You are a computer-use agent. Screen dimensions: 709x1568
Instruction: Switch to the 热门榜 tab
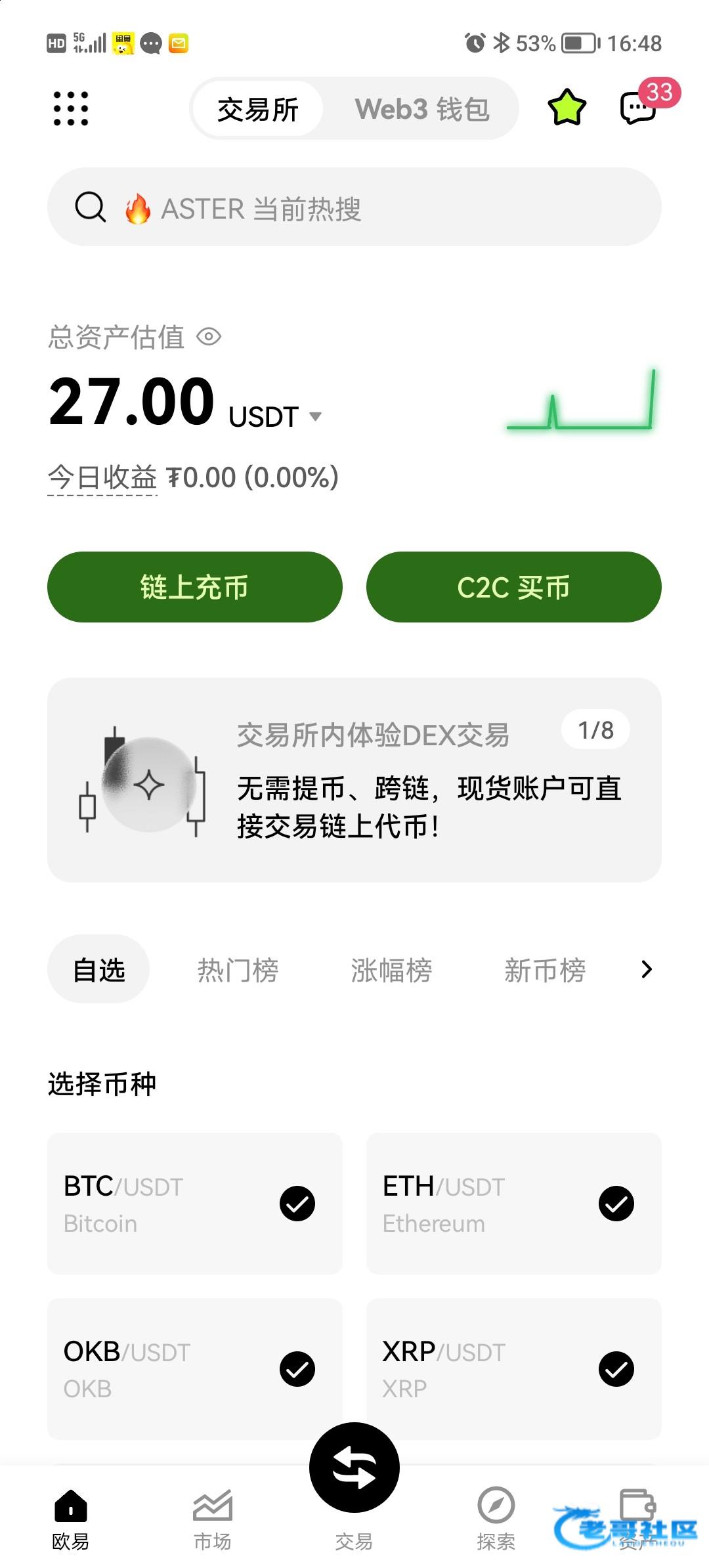[x=238, y=970]
